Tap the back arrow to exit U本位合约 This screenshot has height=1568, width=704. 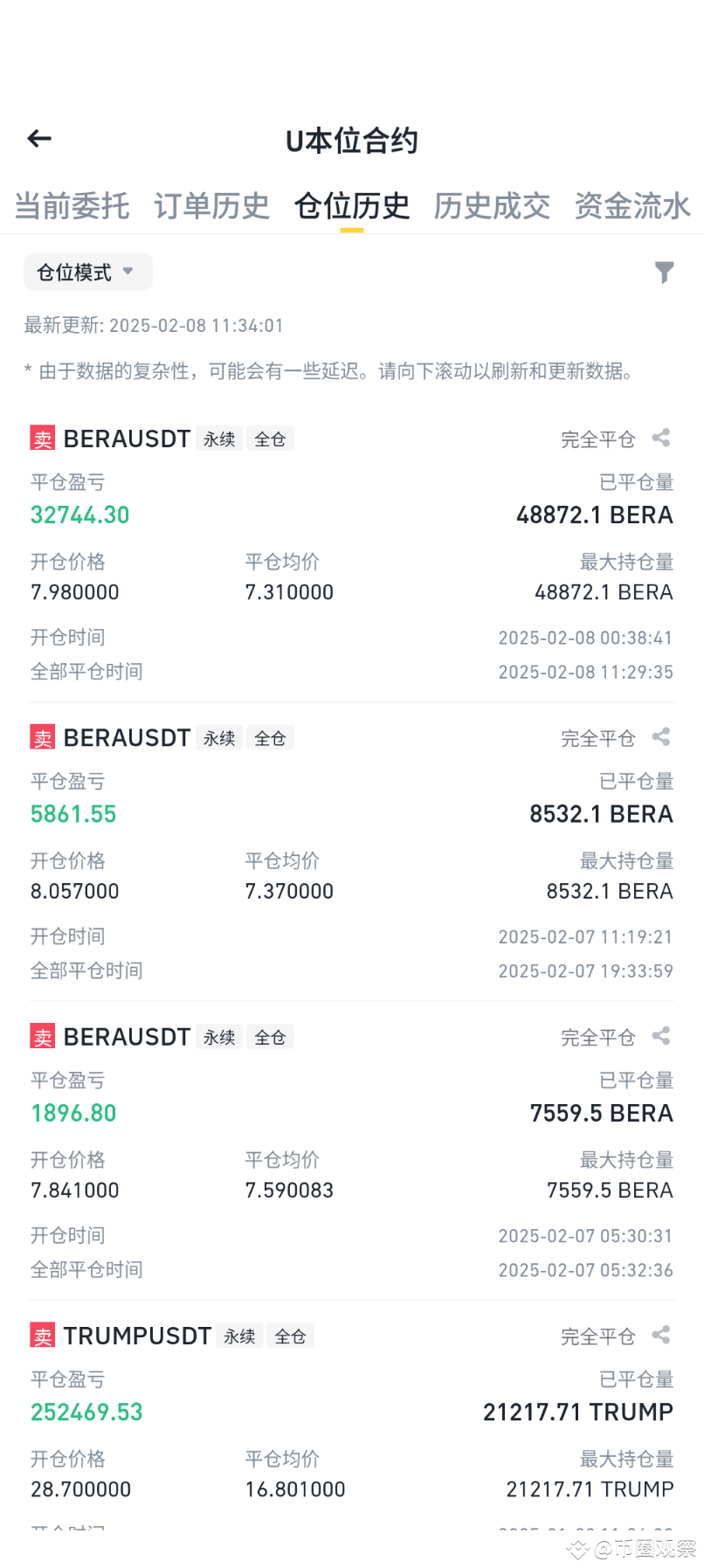point(38,138)
